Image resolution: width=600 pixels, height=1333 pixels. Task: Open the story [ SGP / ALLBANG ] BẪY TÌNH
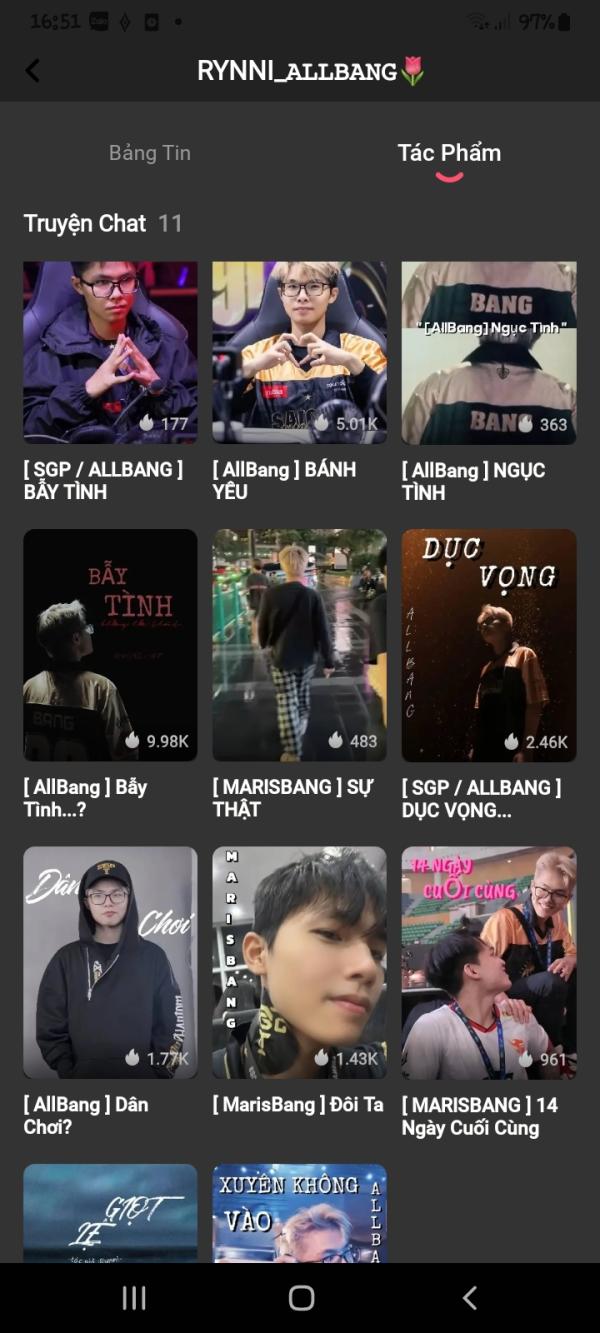[x=110, y=352]
